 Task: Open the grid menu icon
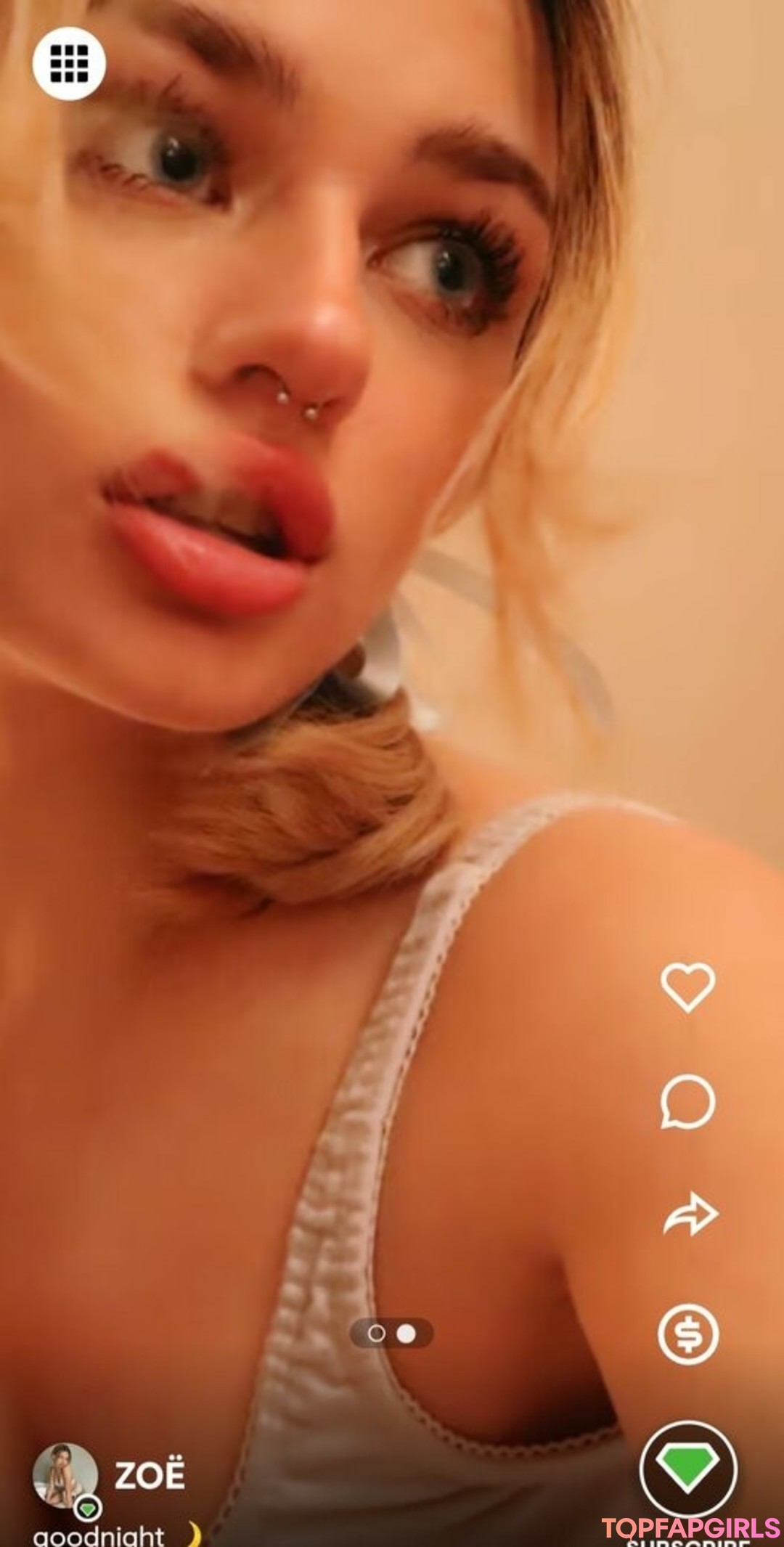(69, 63)
